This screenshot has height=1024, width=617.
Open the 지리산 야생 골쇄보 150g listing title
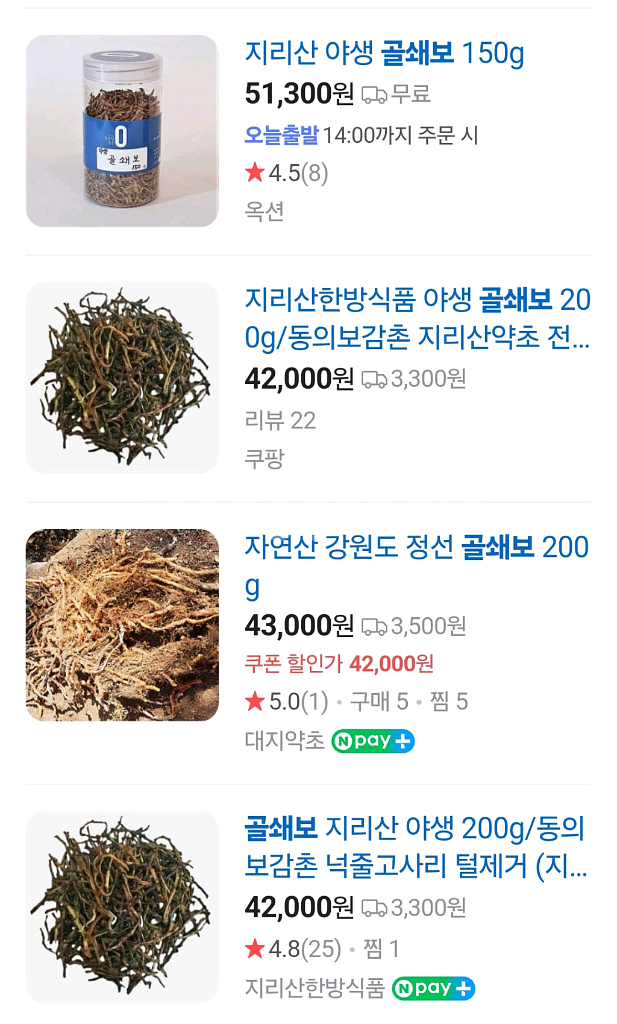pos(385,54)
